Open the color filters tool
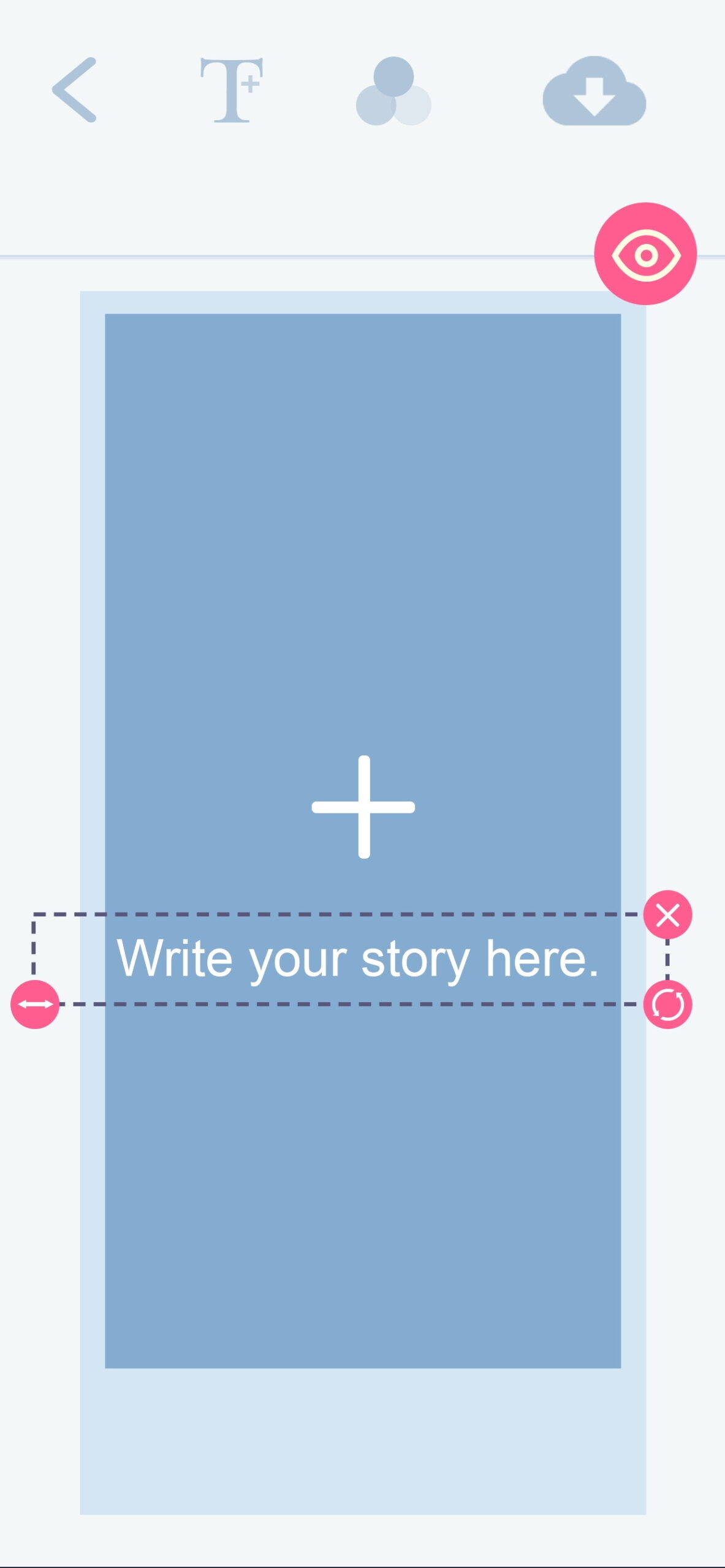This screenshot has width=725, height=1568. coord(393,92)
